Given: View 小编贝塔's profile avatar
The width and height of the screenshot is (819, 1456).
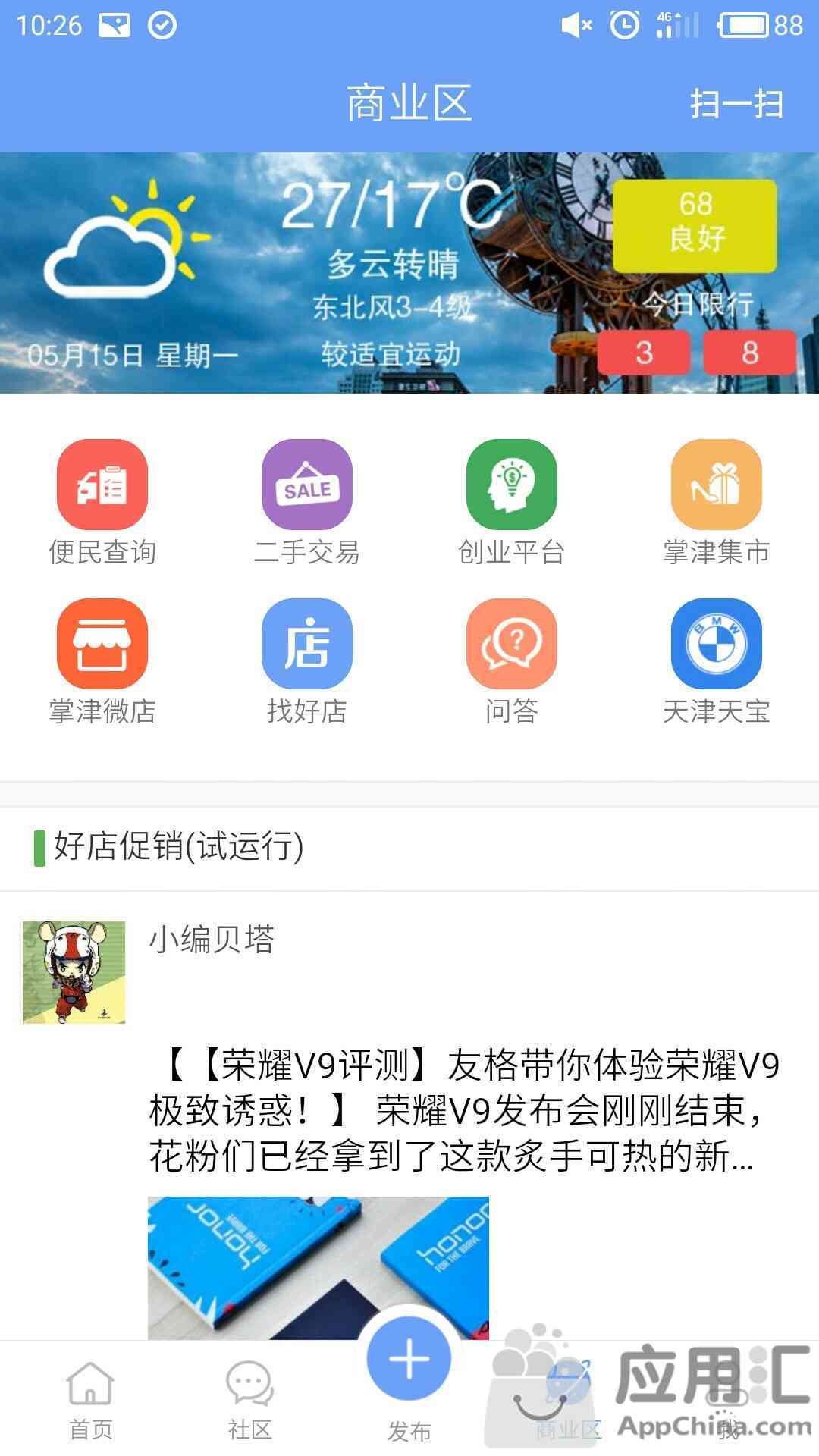Looking at the screenshot, I should pos(74,972).
